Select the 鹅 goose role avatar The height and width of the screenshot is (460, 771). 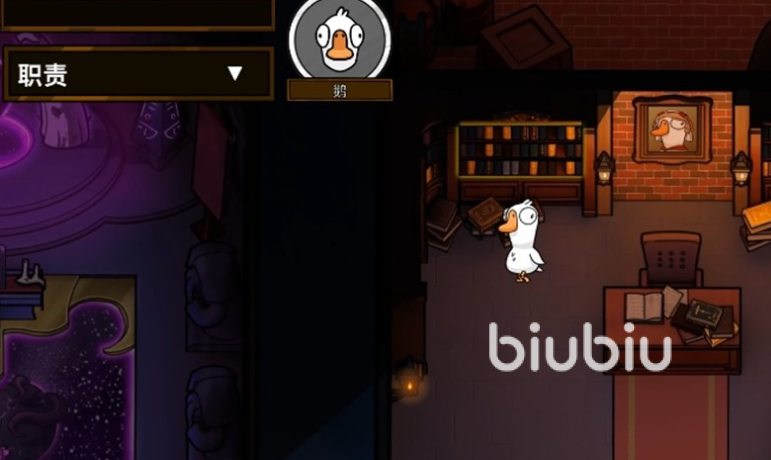point(339,40)
